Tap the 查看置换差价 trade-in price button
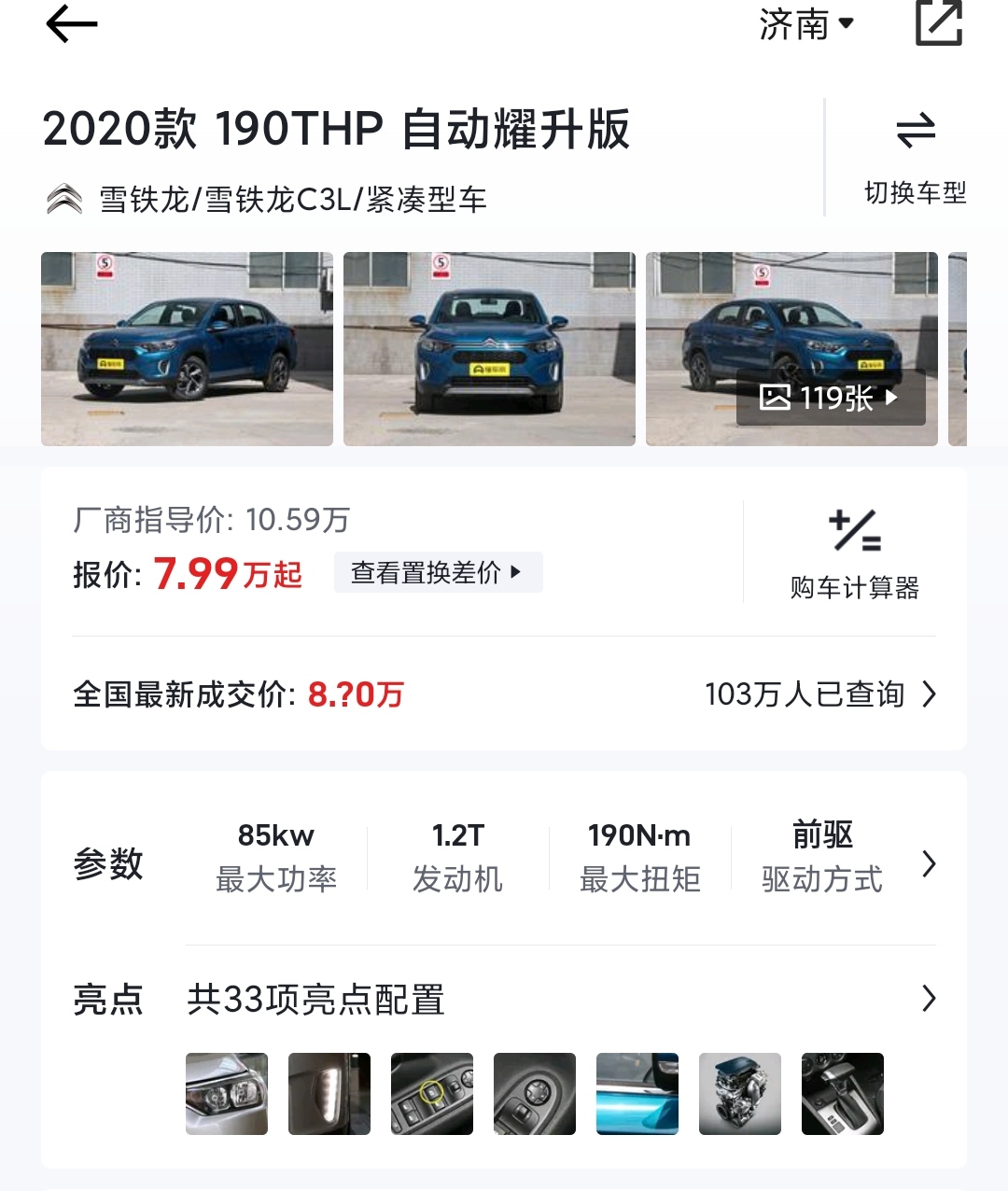 pos(438,572)
